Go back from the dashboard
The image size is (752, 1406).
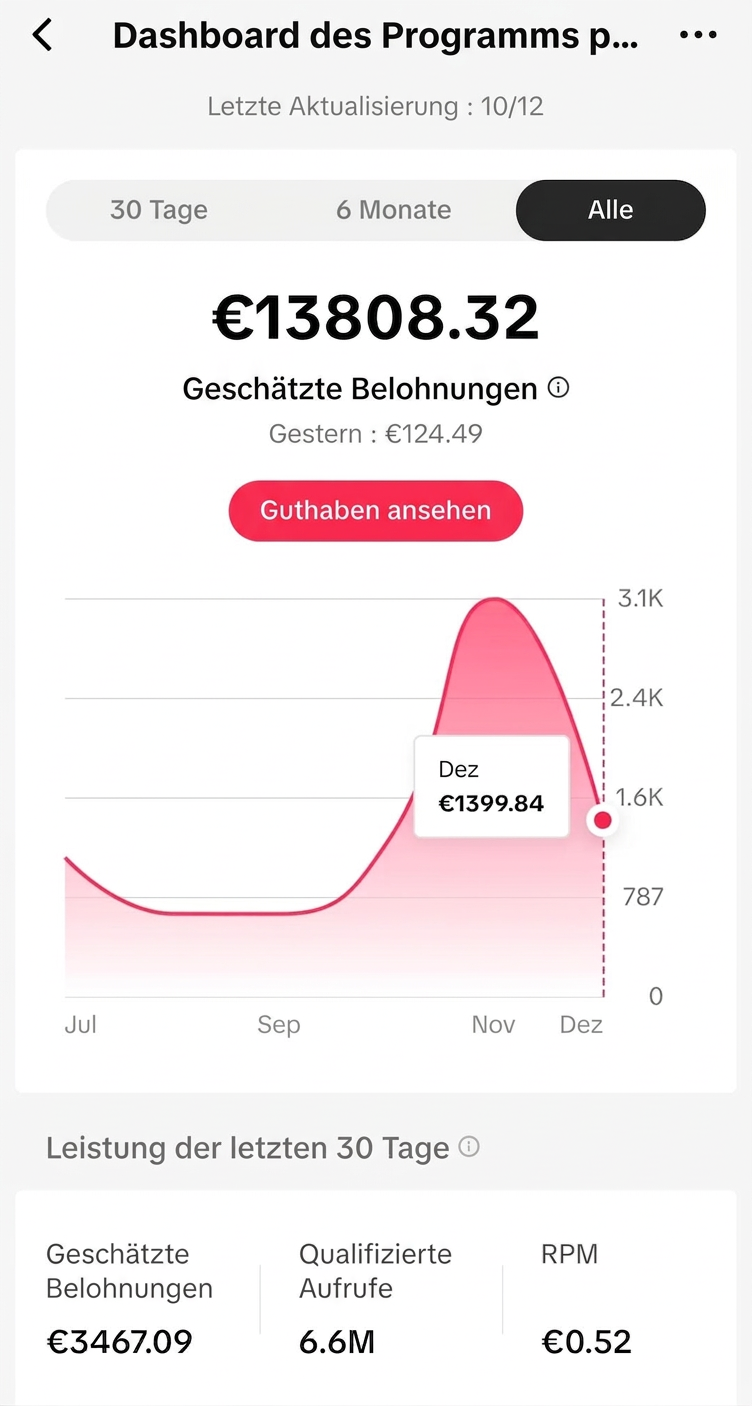(x=42, y=35)
